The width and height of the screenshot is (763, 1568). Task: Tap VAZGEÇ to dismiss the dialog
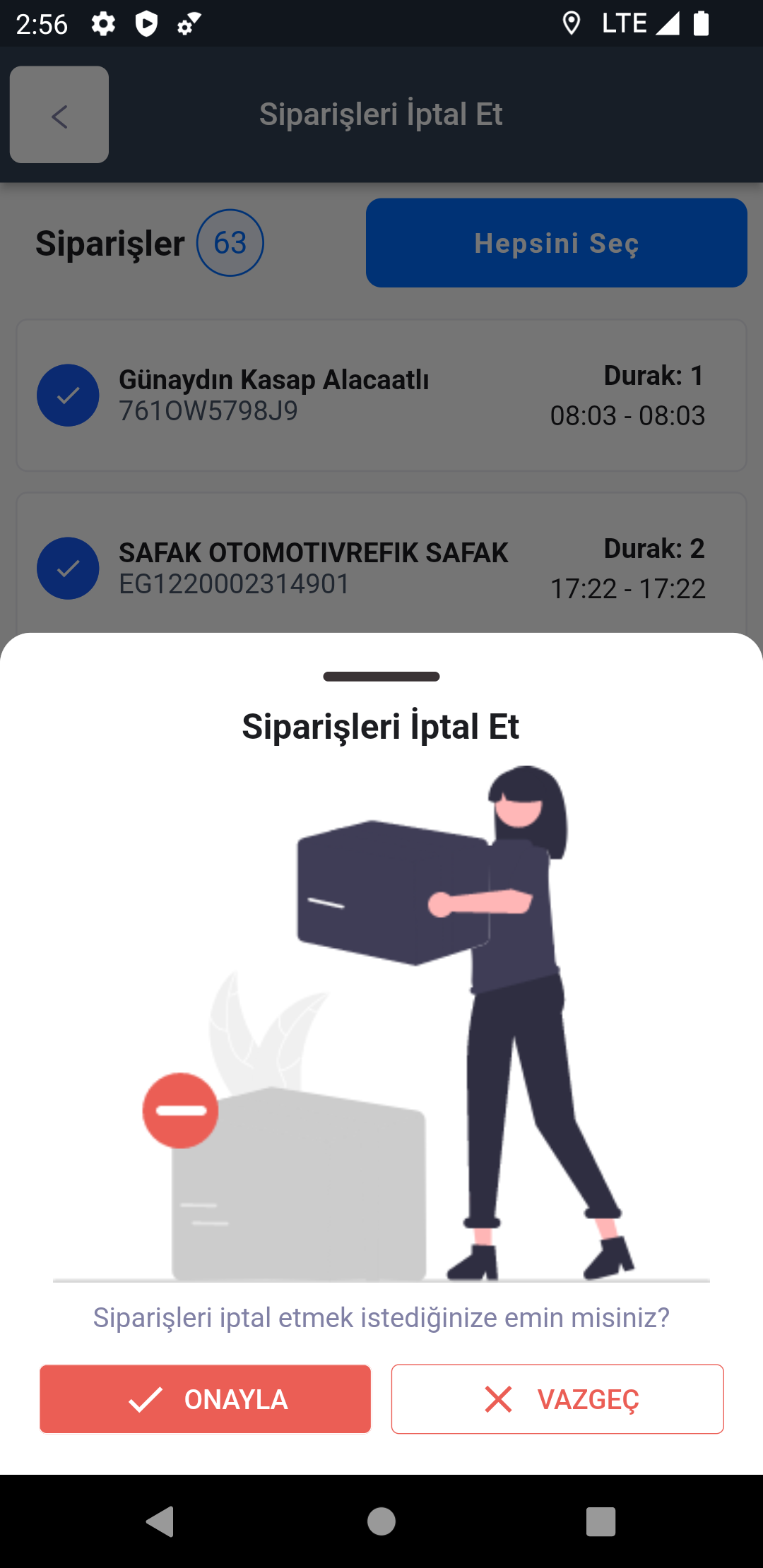(x=557, y=1398)
